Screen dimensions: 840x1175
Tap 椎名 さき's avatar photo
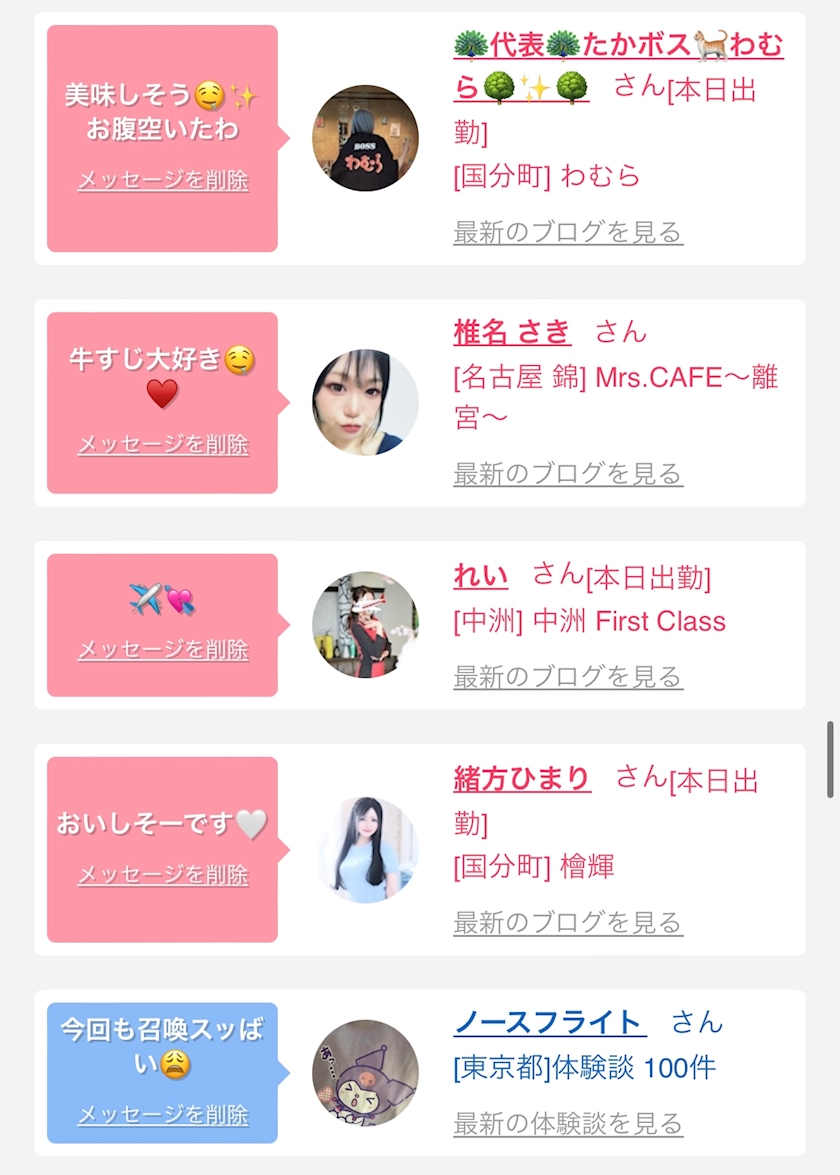click(366, 402)
